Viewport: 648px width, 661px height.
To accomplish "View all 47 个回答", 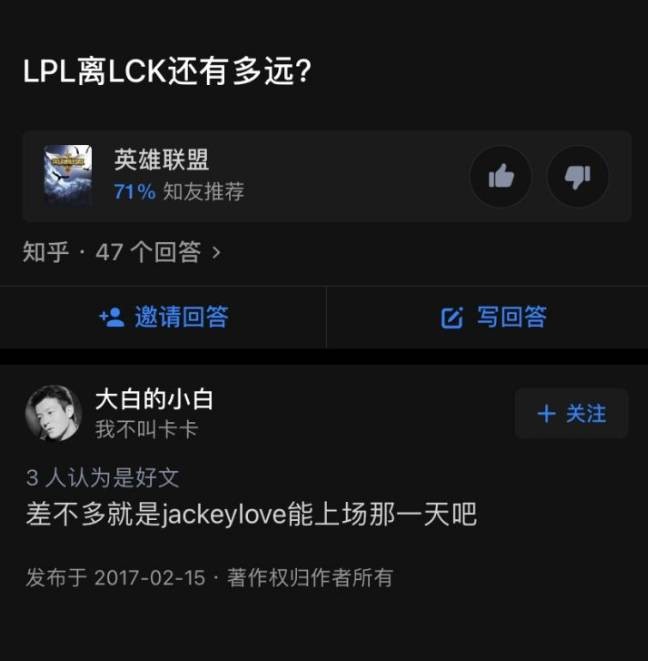I will (122, 253).
